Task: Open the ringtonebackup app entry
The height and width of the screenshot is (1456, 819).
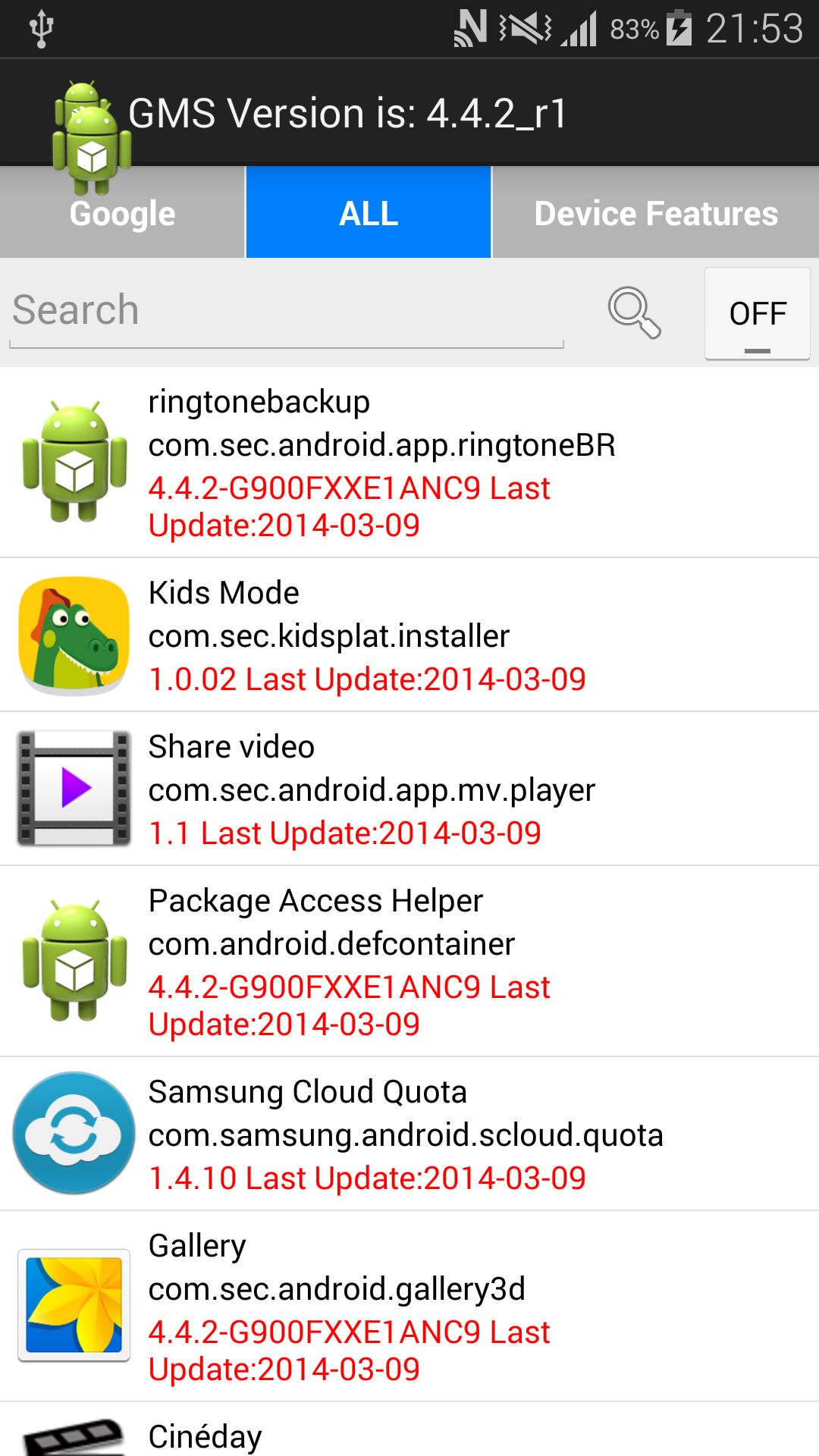Action: [409, 463]
